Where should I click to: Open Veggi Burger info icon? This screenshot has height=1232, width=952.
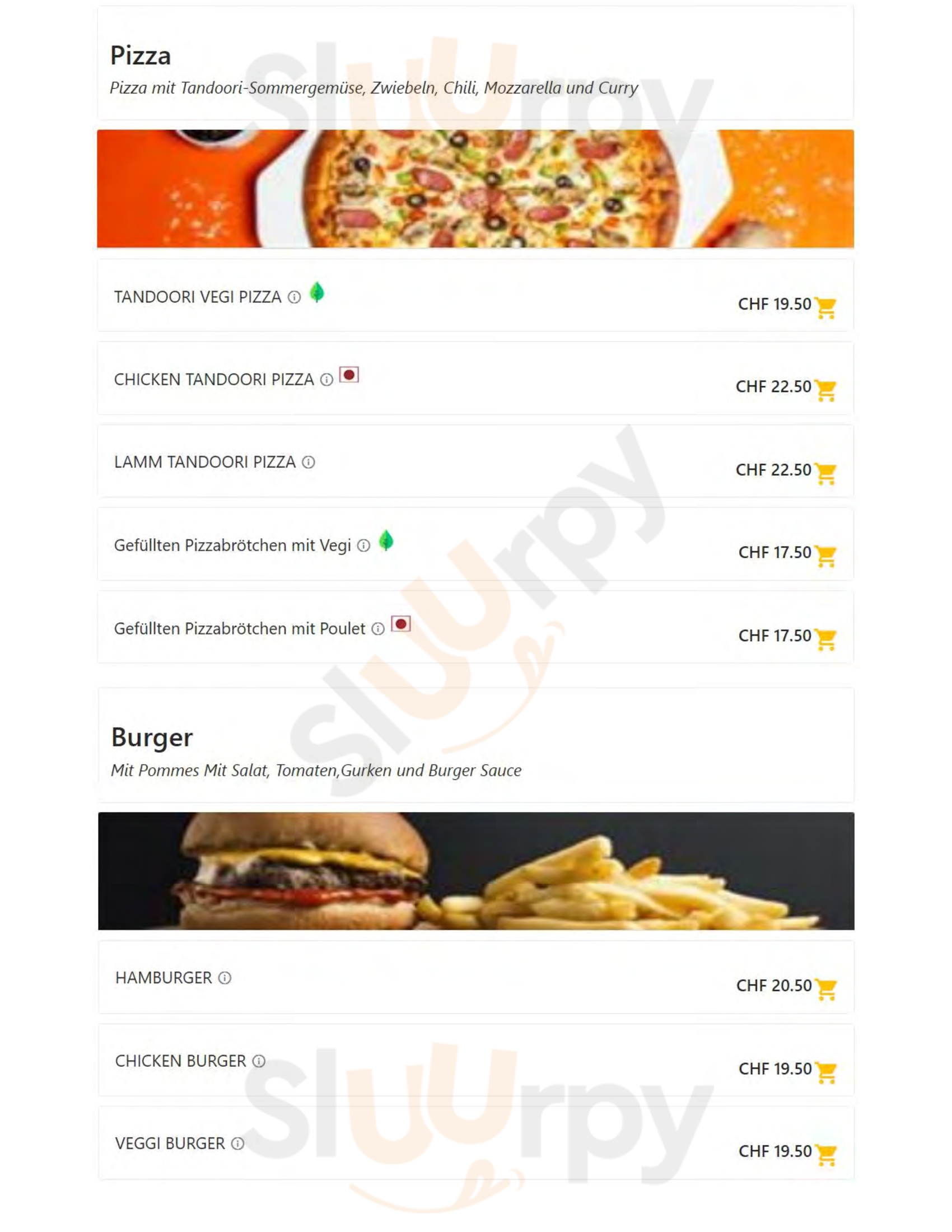(238, 1144)
